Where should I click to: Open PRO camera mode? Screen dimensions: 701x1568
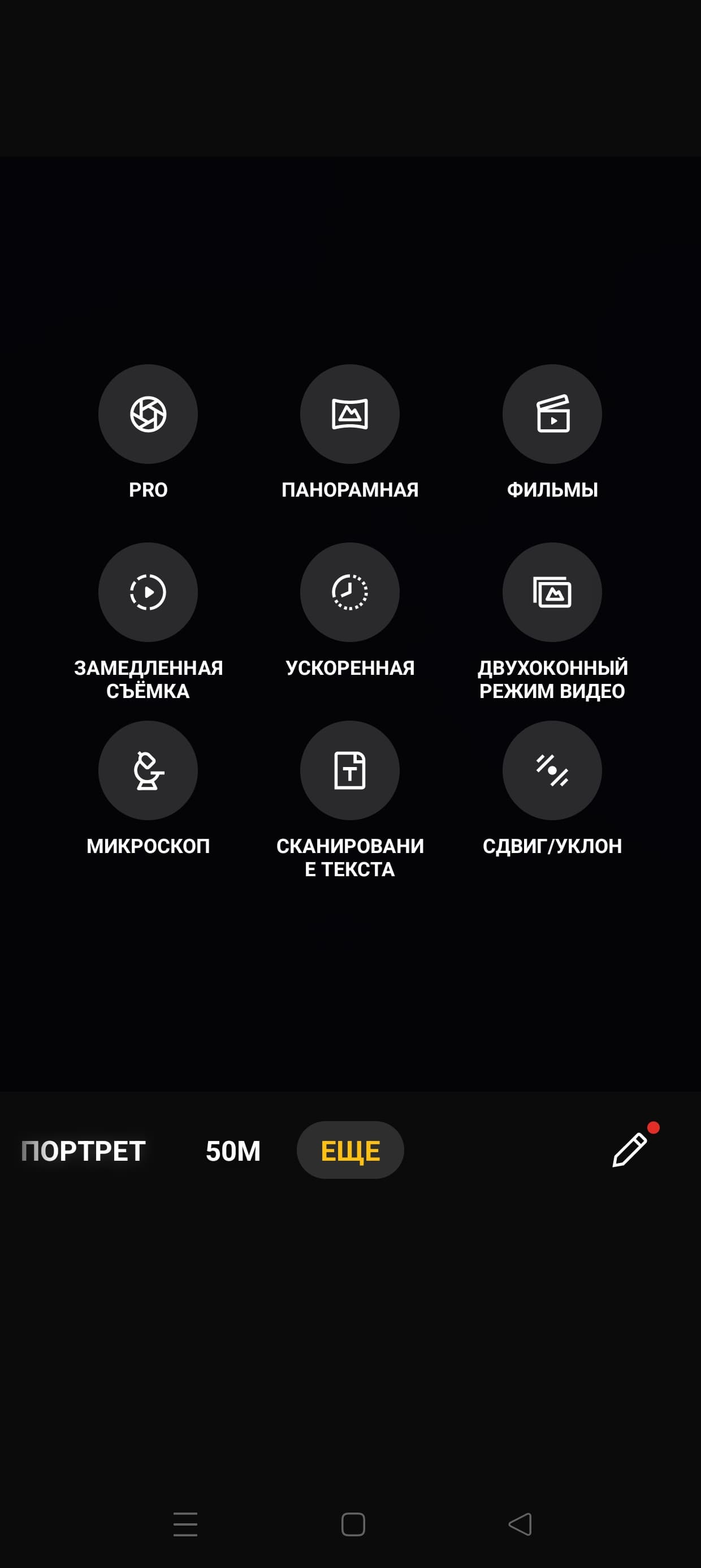pyautogui.click(x=148, y=415)
